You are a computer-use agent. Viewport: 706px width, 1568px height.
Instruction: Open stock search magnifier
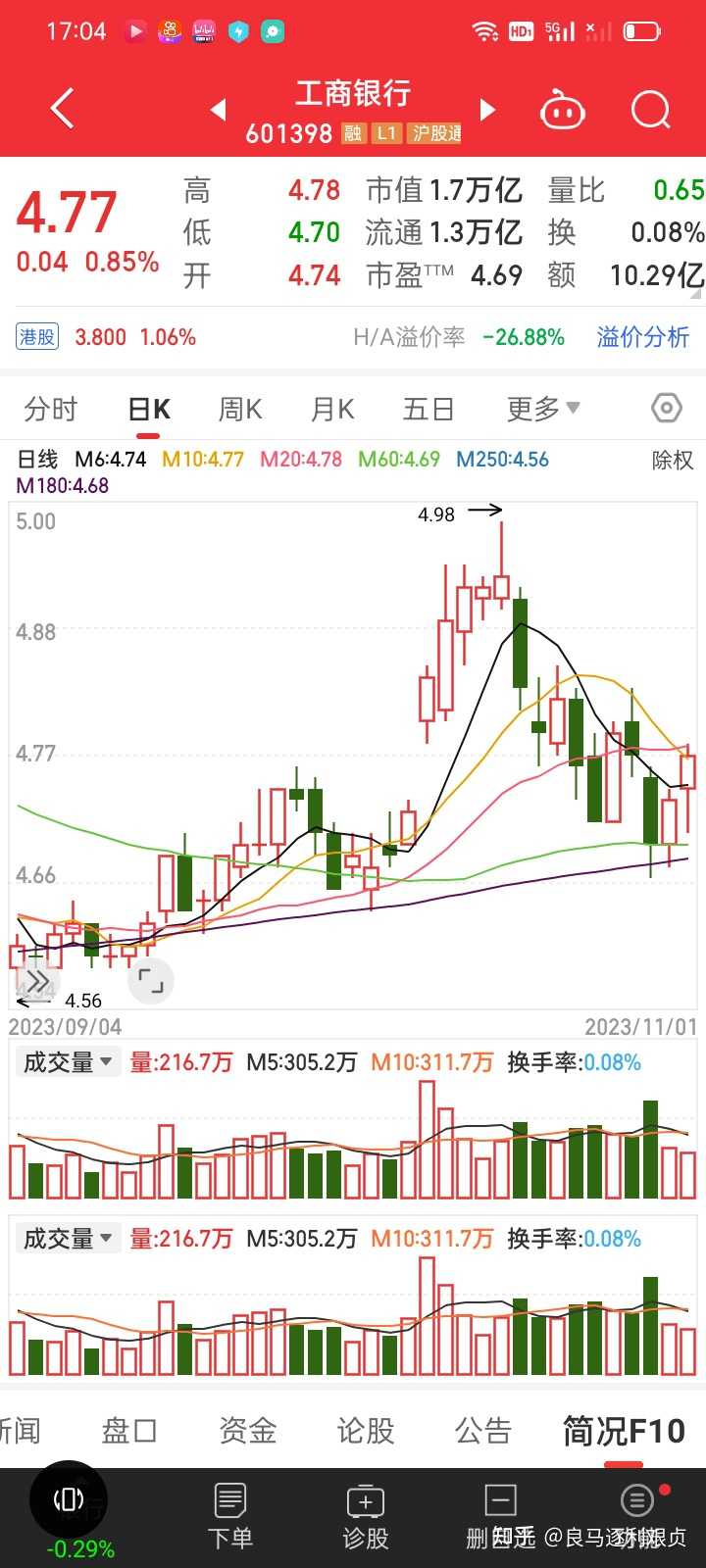(x=650, y=109)
